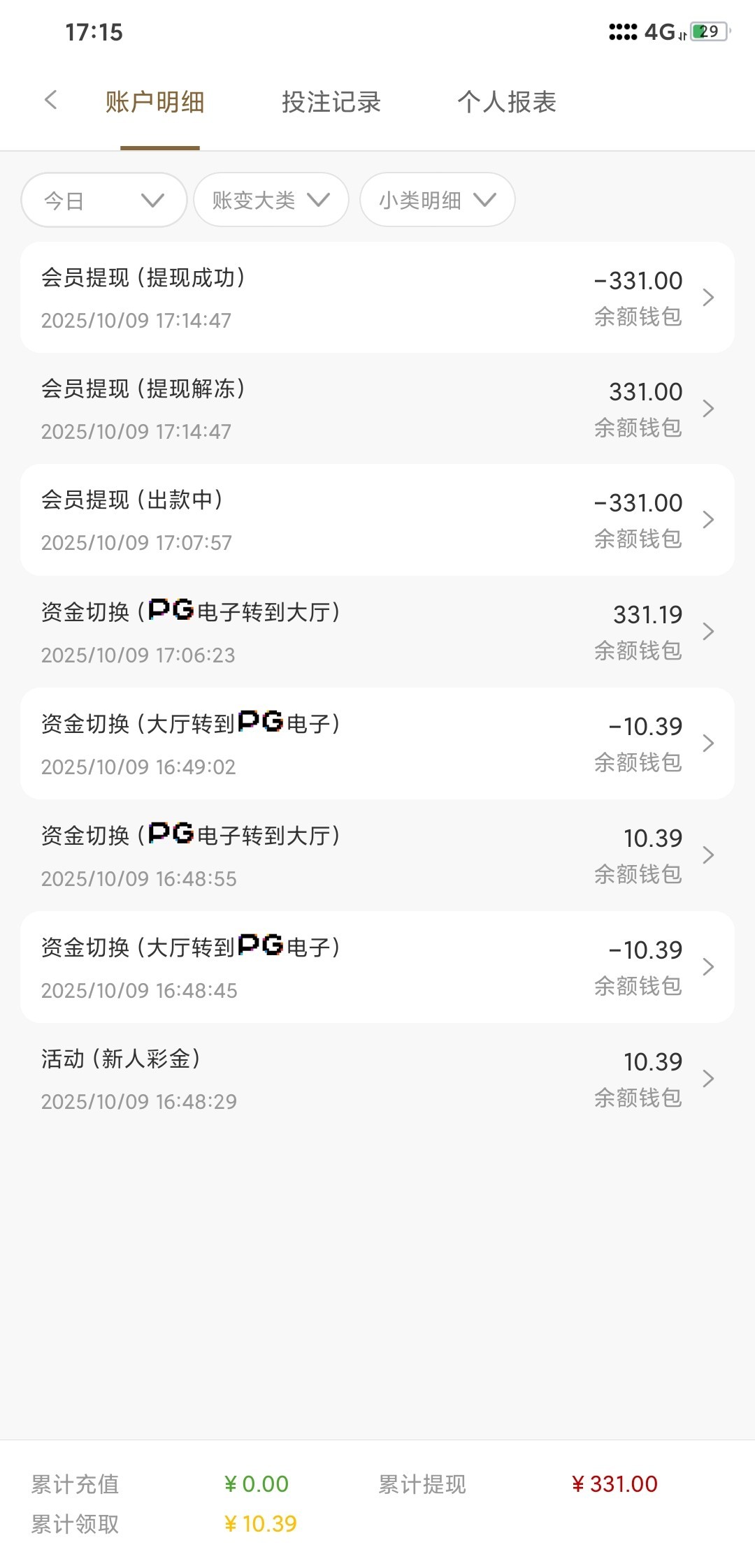This screenshot has width=755, height=1568.
Task: Open chevron on 大厅转到PG电子 16:49:02 row
Action: [708, 743]
